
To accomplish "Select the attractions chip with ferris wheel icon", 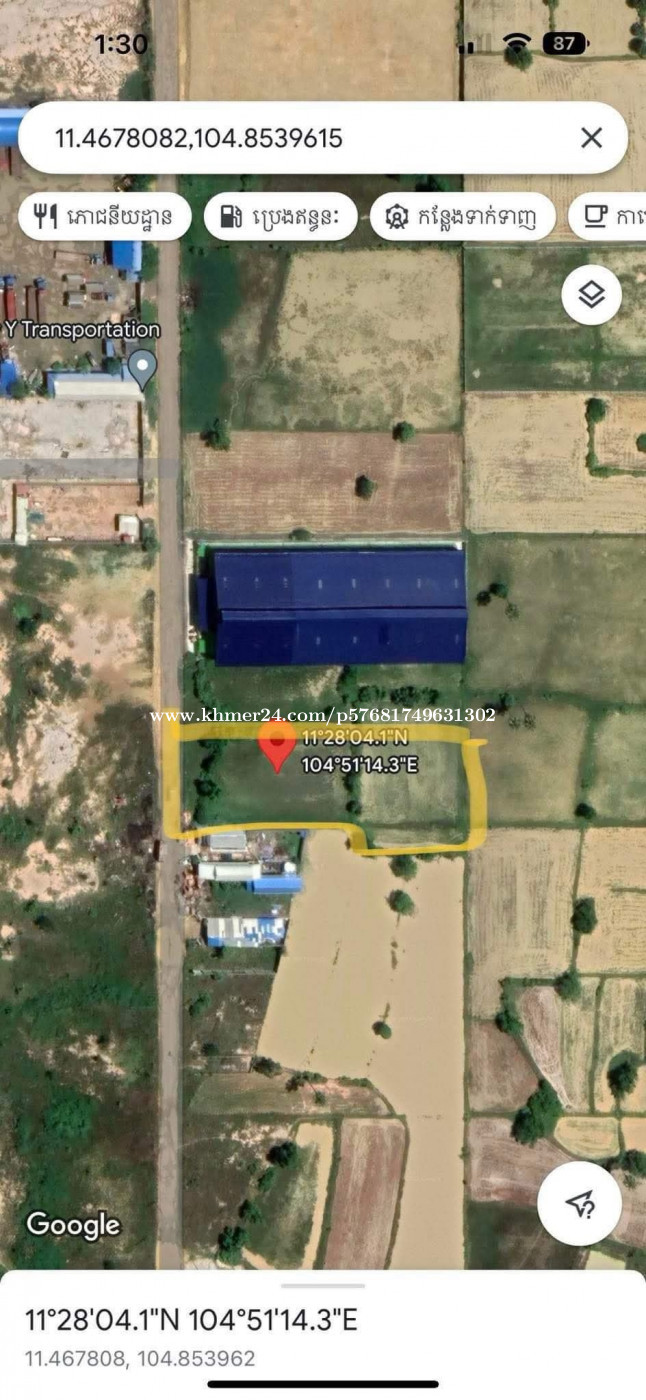I will pyautogui.click(x=463, y=217).
